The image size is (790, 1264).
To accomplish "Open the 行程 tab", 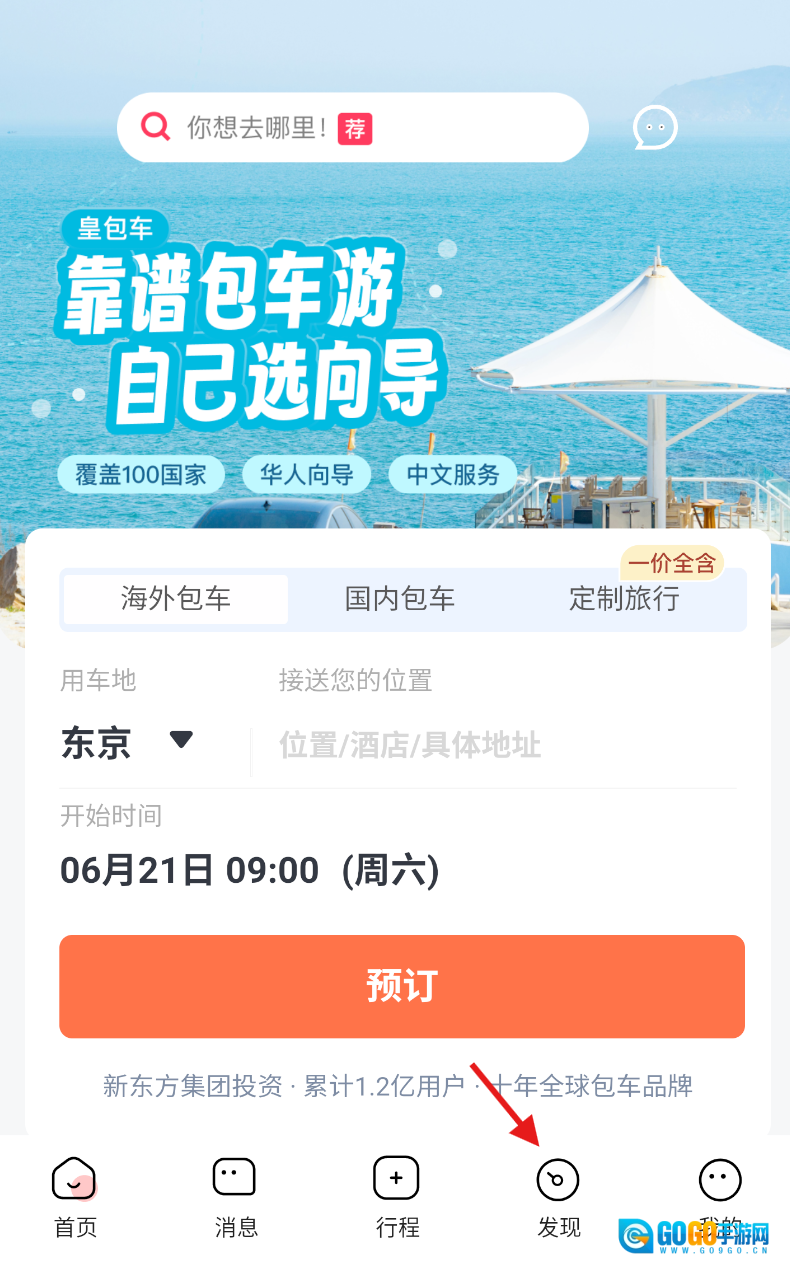I will [x=397, y=1197].
